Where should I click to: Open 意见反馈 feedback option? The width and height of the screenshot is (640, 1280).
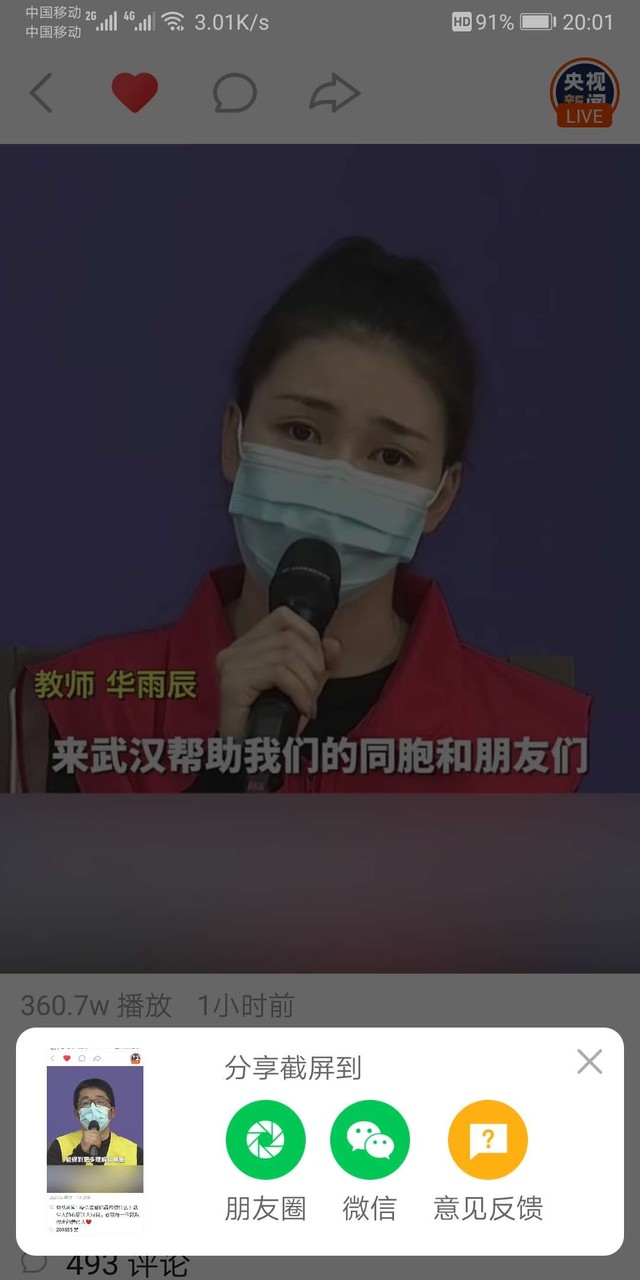(488, 1140)
